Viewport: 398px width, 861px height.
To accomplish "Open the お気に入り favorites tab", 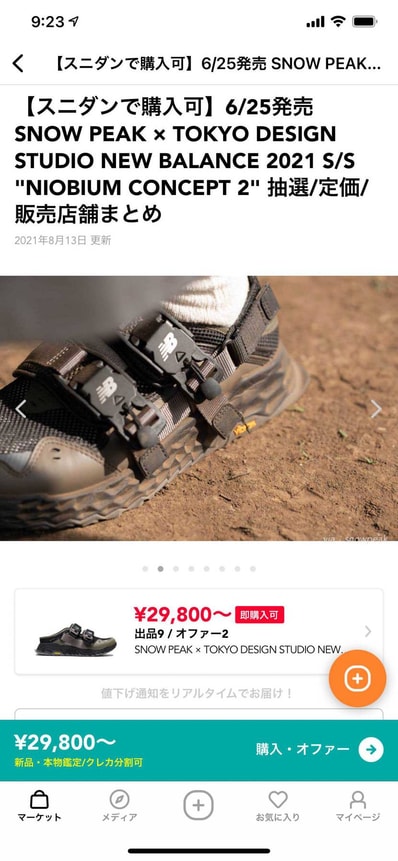I will [x=278, y=806].
